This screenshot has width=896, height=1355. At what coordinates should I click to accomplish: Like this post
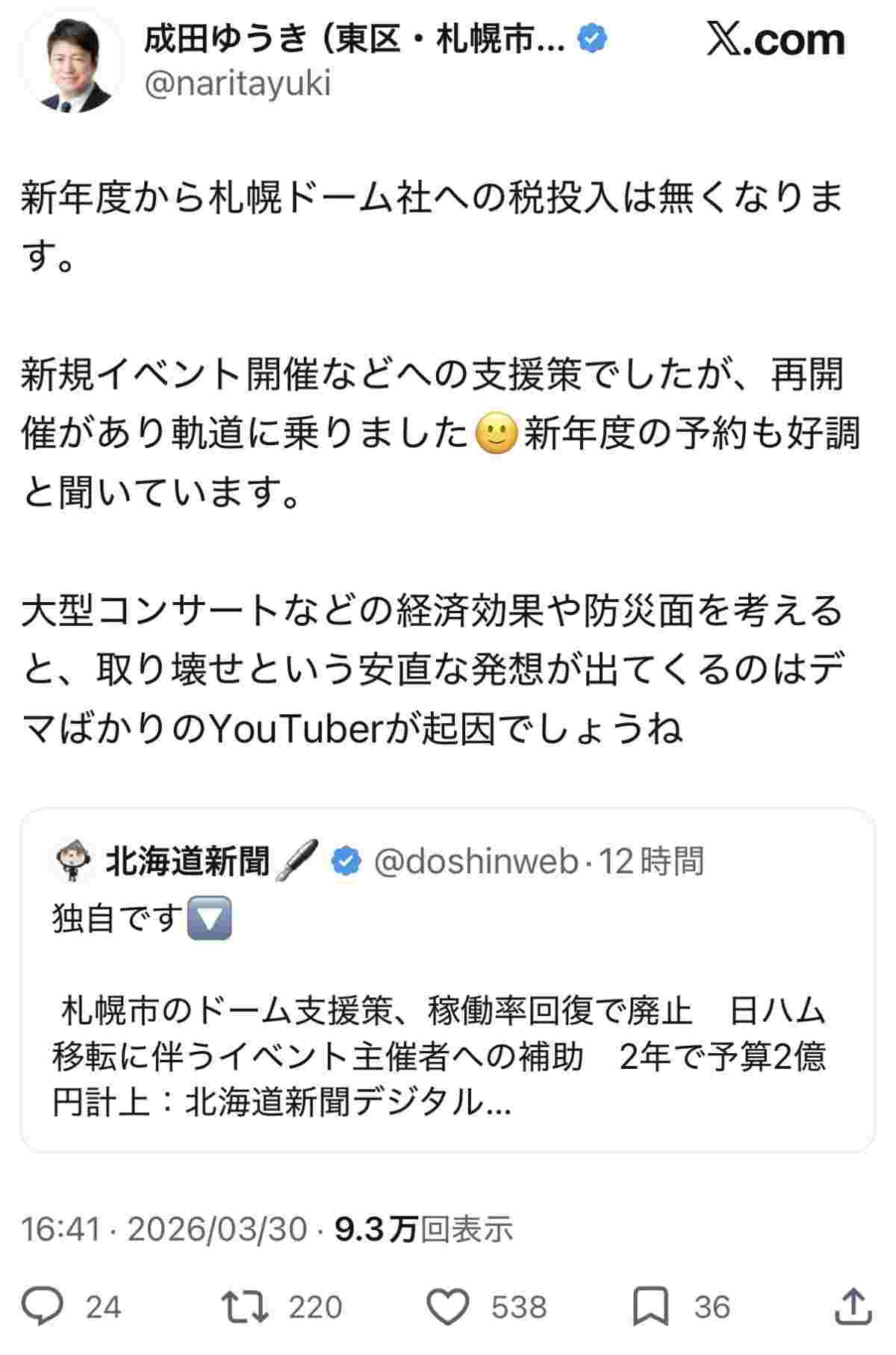point(447,1307)
